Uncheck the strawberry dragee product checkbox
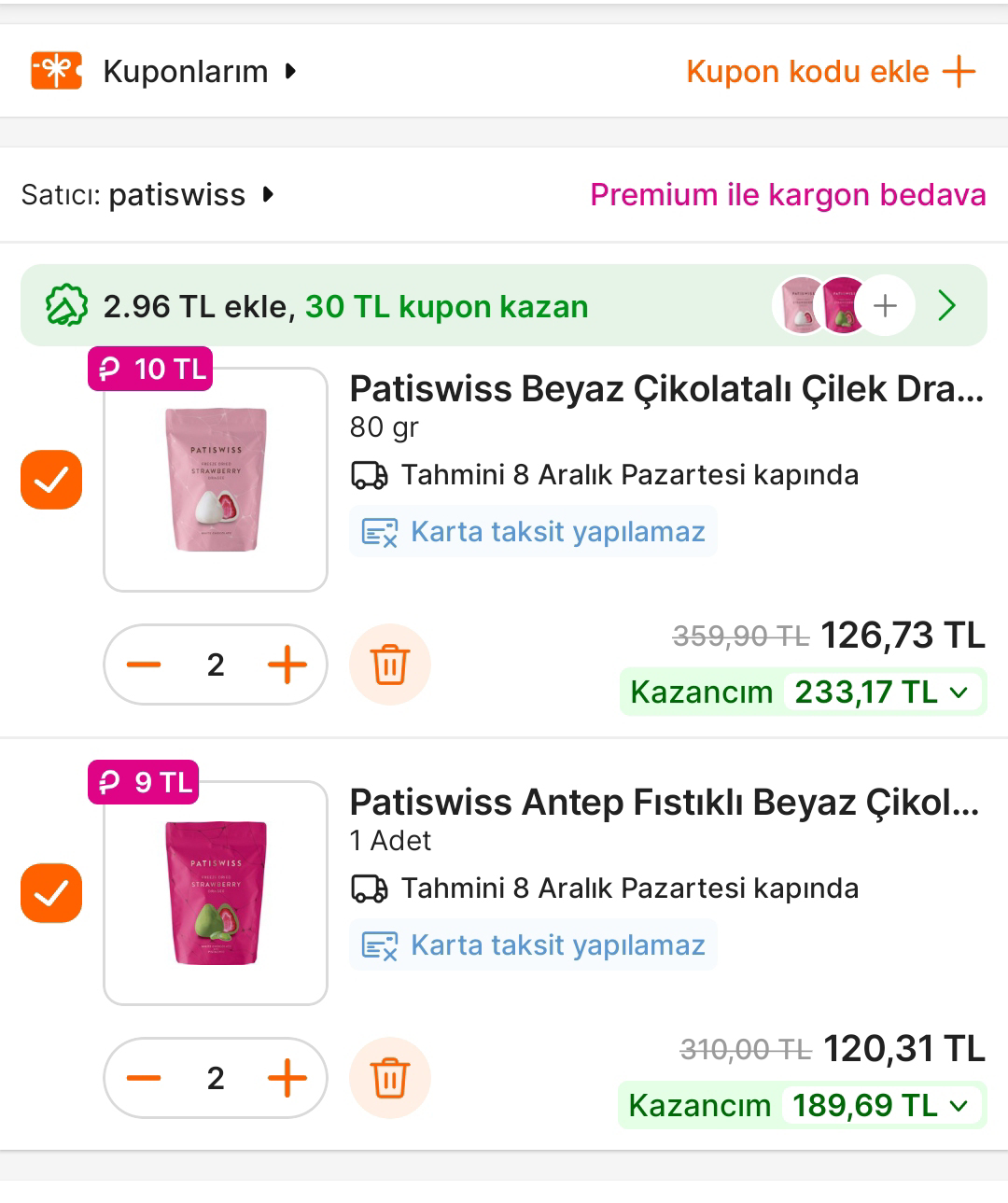Image resolution: width=1008 pixels, height=1203 pixels. click(x=51, y=481)
